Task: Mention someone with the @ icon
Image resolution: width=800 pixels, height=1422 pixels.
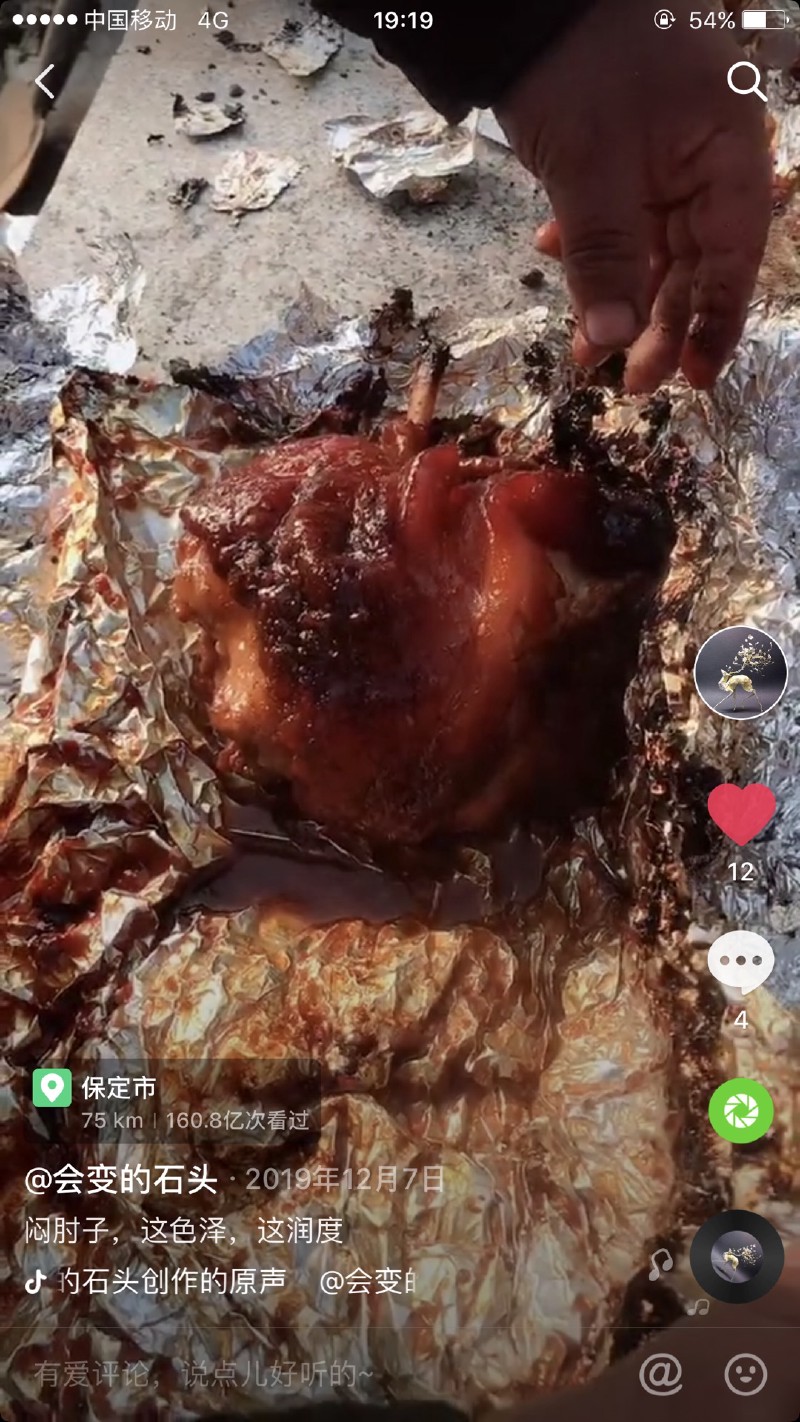Action: [x=660, y=1375]
